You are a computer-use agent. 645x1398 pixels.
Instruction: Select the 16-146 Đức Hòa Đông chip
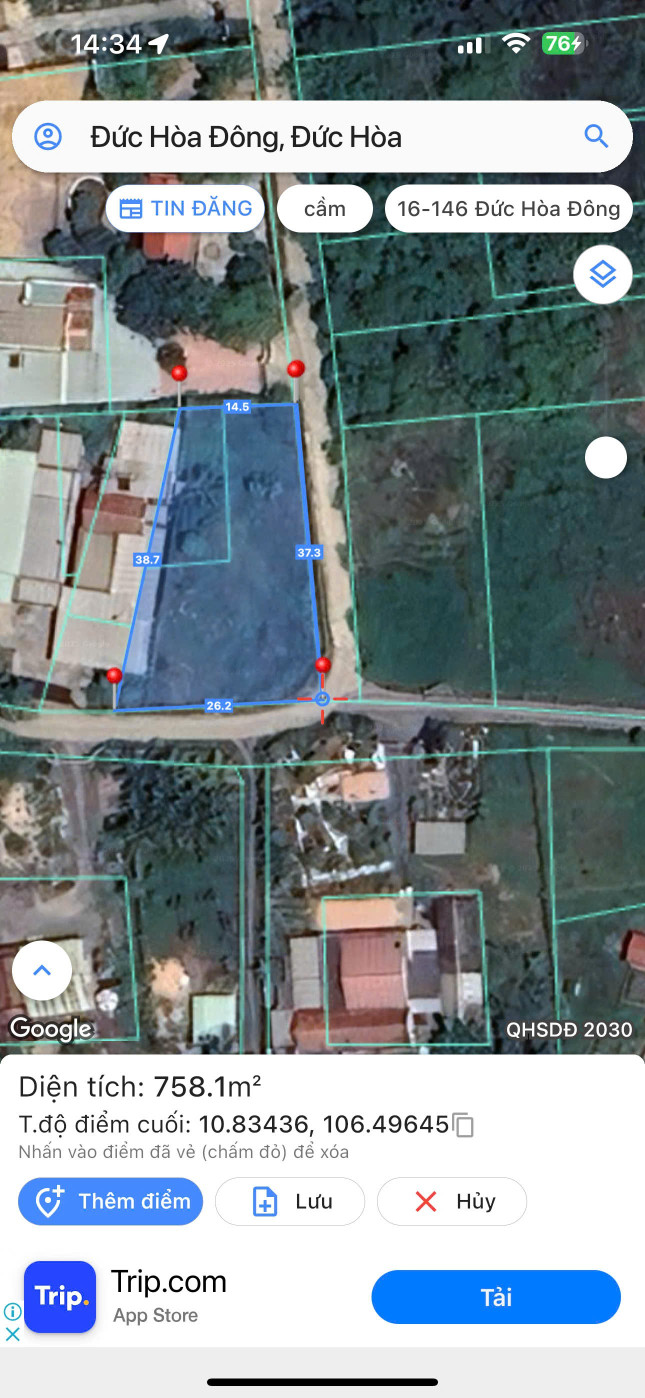coord(508,209)
